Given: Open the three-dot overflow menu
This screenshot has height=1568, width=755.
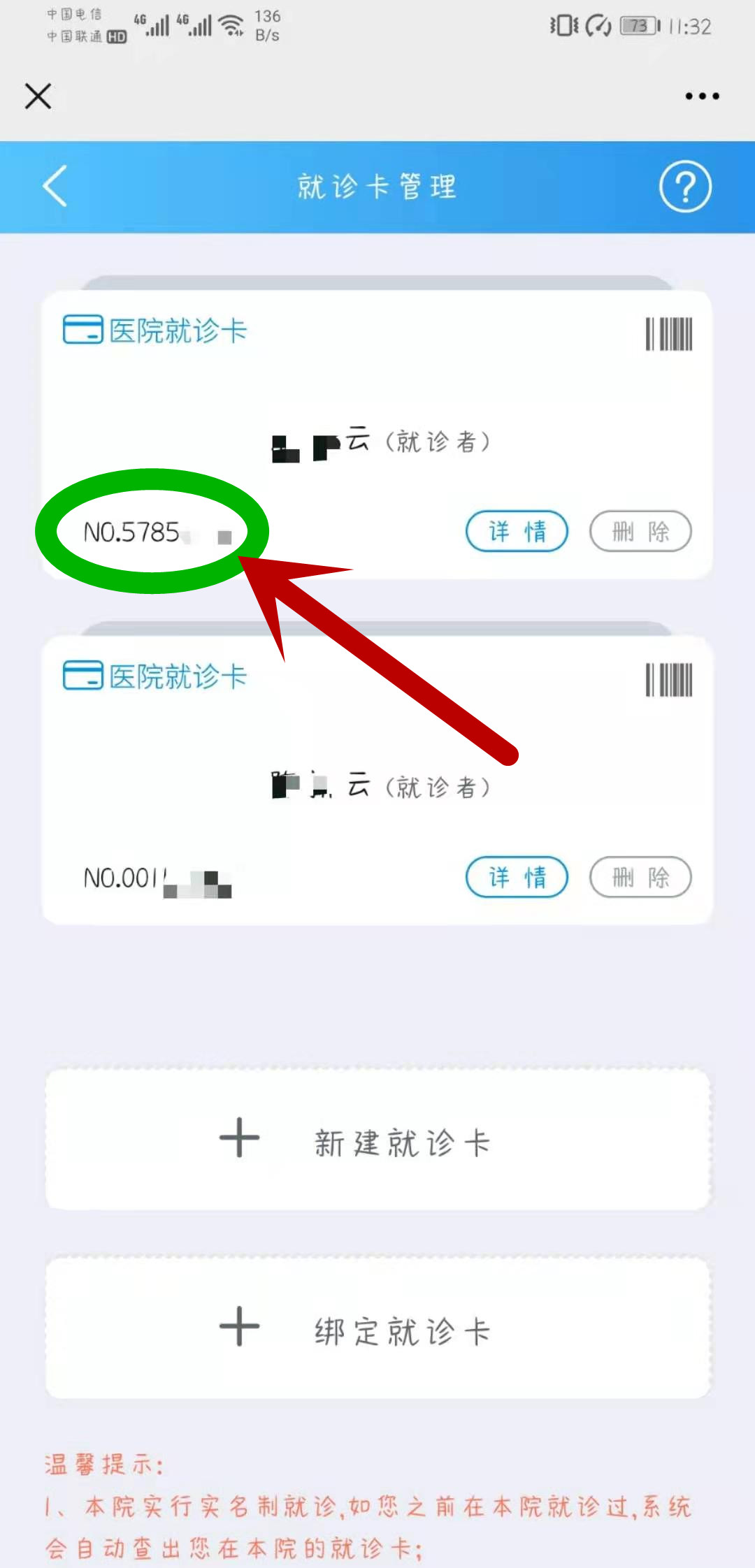Looking at the screenshot, I should point(702,96).
